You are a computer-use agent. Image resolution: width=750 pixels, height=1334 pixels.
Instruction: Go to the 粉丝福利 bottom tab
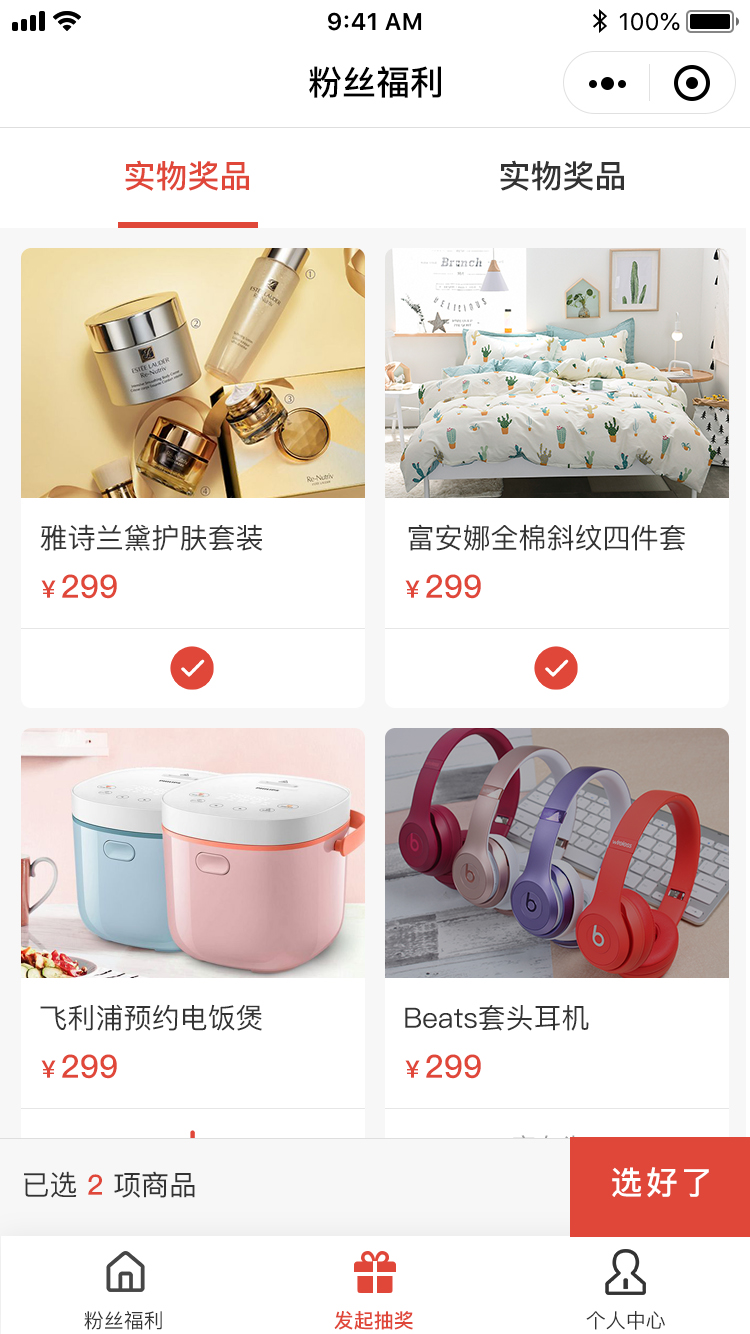click(x=124, y=1287)
